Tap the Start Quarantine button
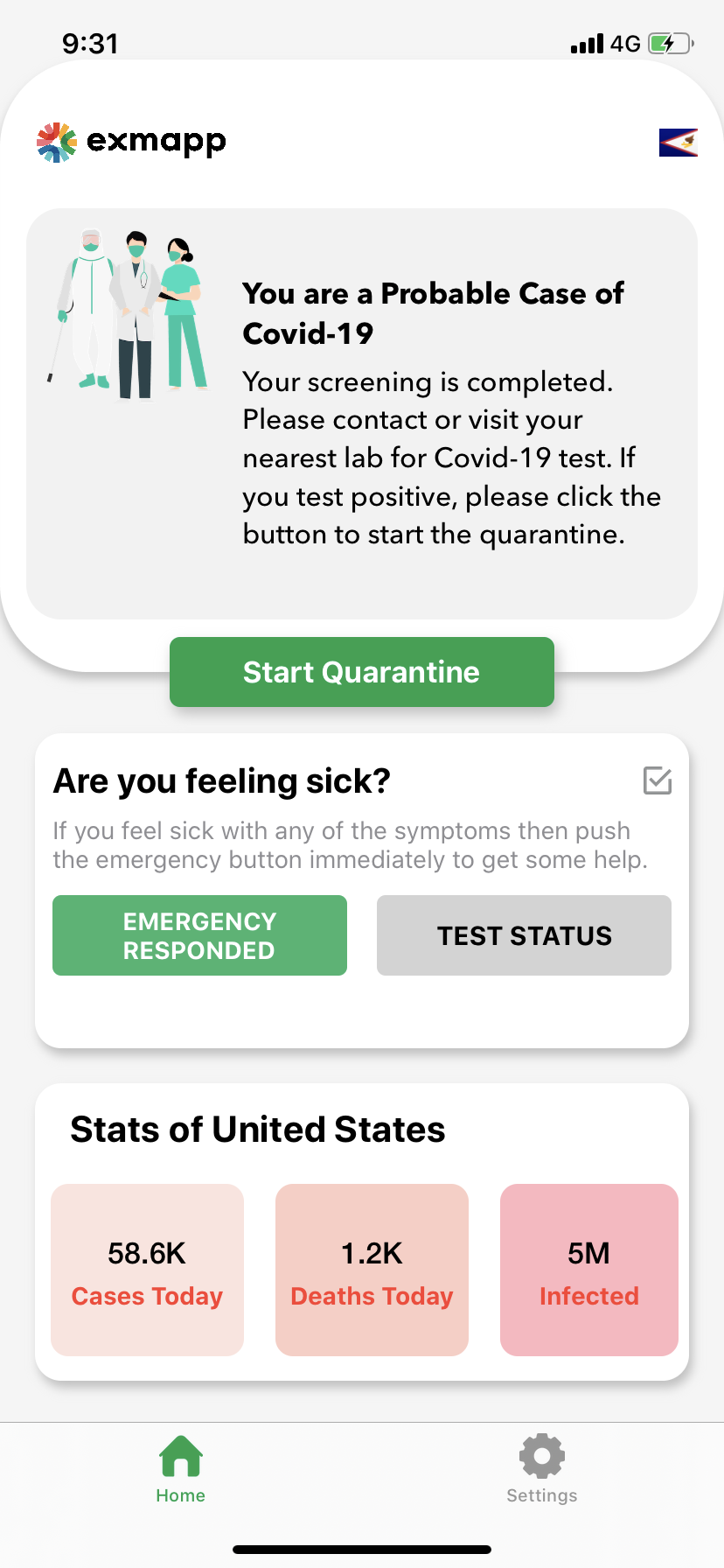Image resolution: width=724 pixels, height=1568 pixels. pos(361,672)
